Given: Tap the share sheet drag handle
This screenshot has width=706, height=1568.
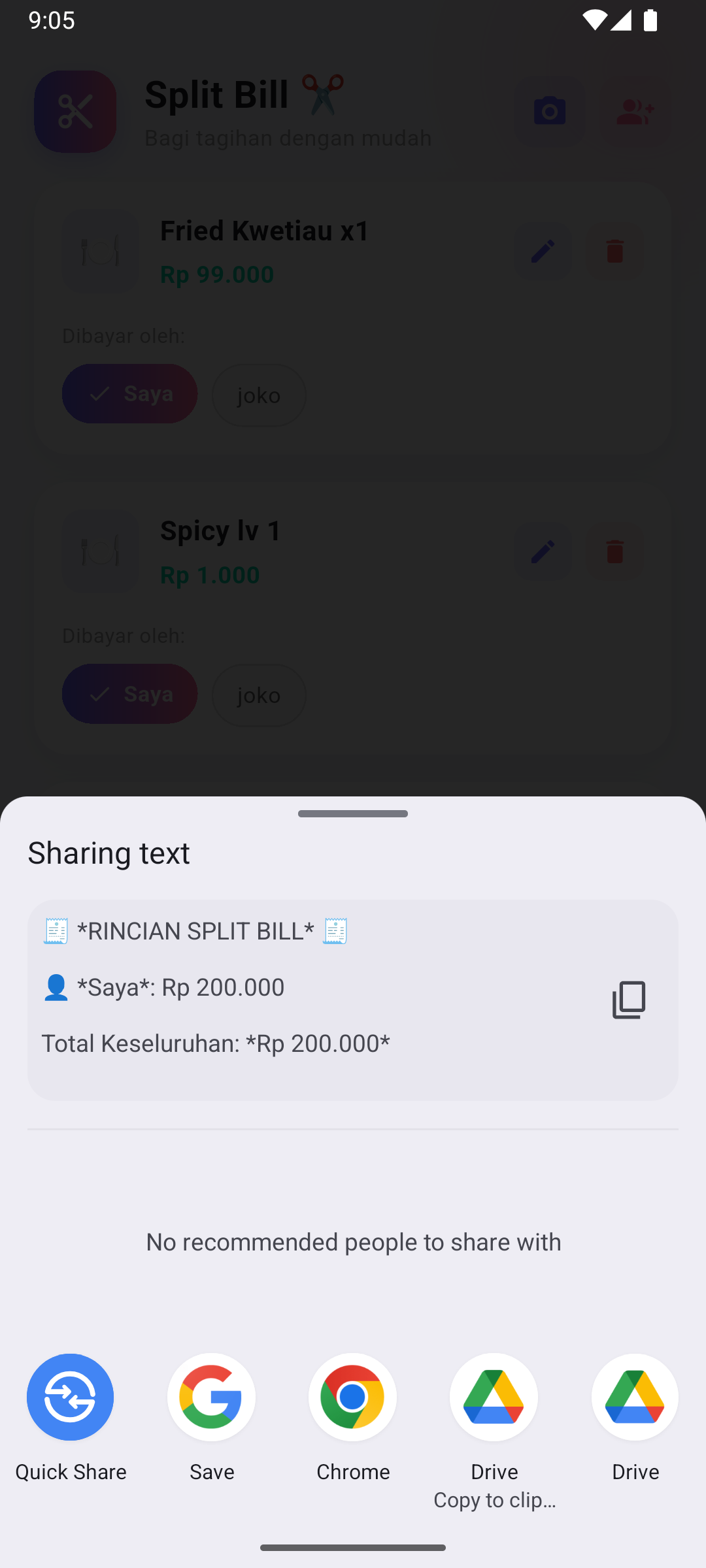Looking at the screenshot, I should pos(353,813).
